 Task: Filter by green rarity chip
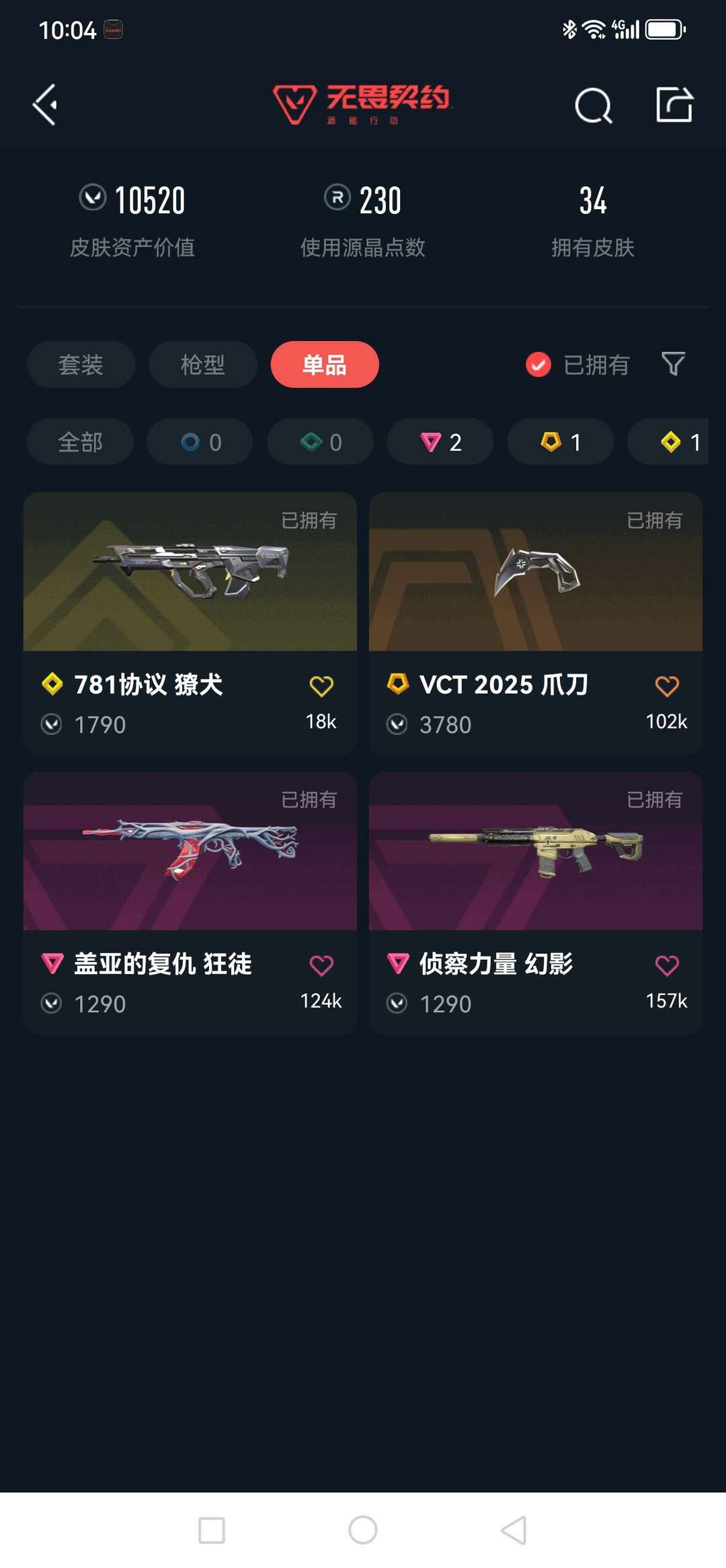tap(320, 442)
